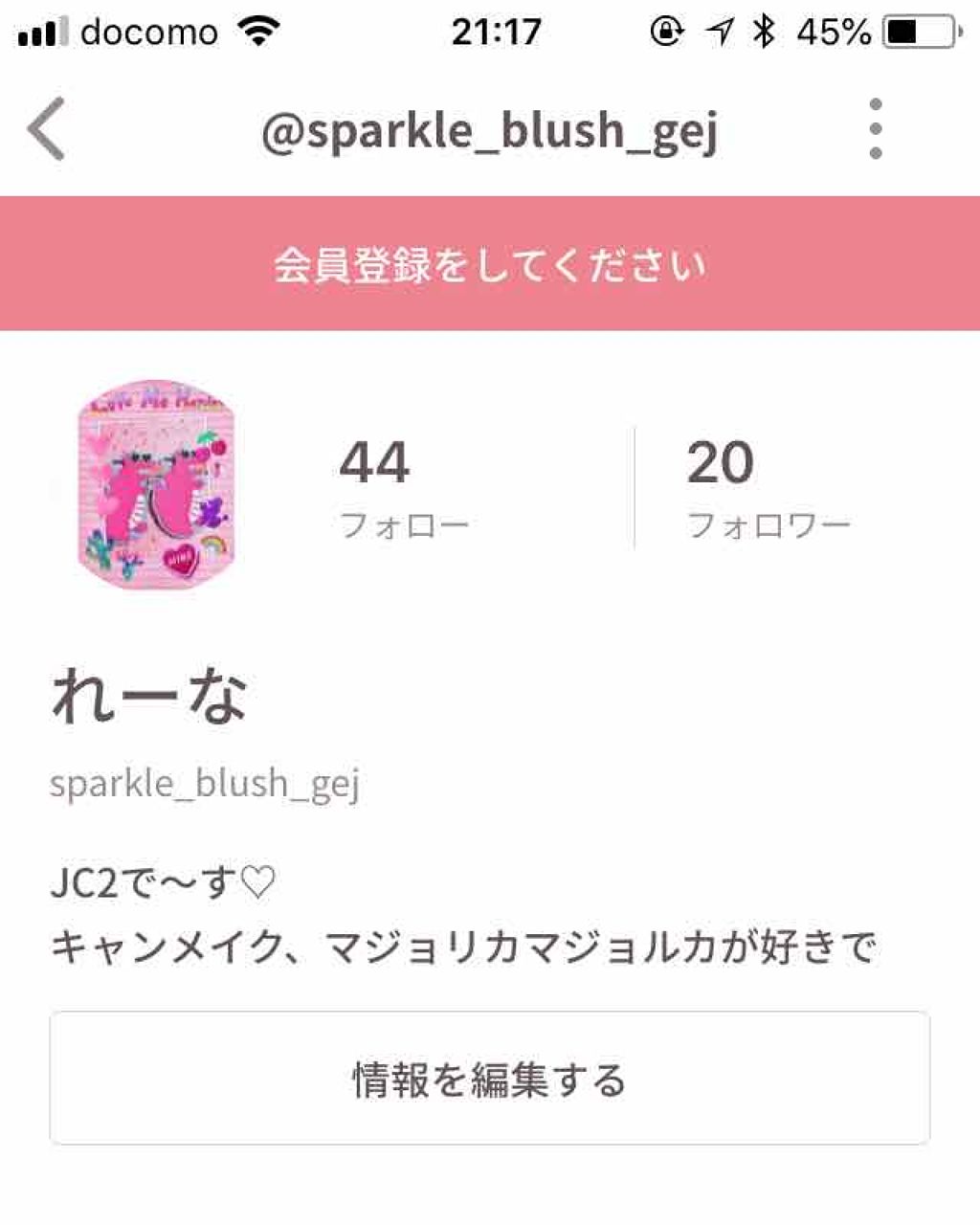Tap the 45% battery percentage toggle area
Screen dimensions: 980x1225
(835, 31)
